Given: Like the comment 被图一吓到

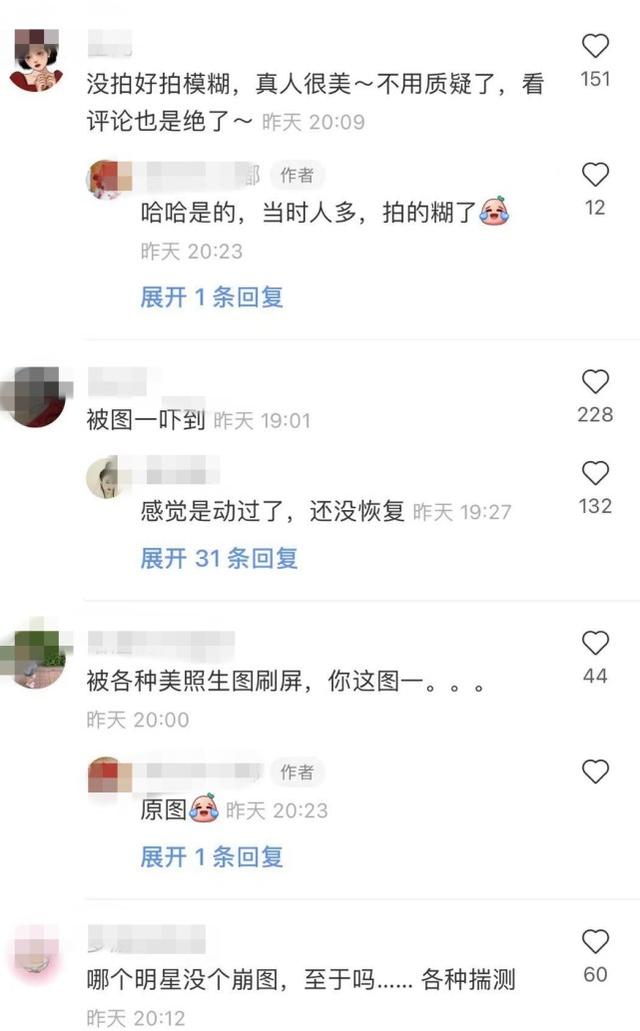Looking at the screenshot, I should [595, 381].
